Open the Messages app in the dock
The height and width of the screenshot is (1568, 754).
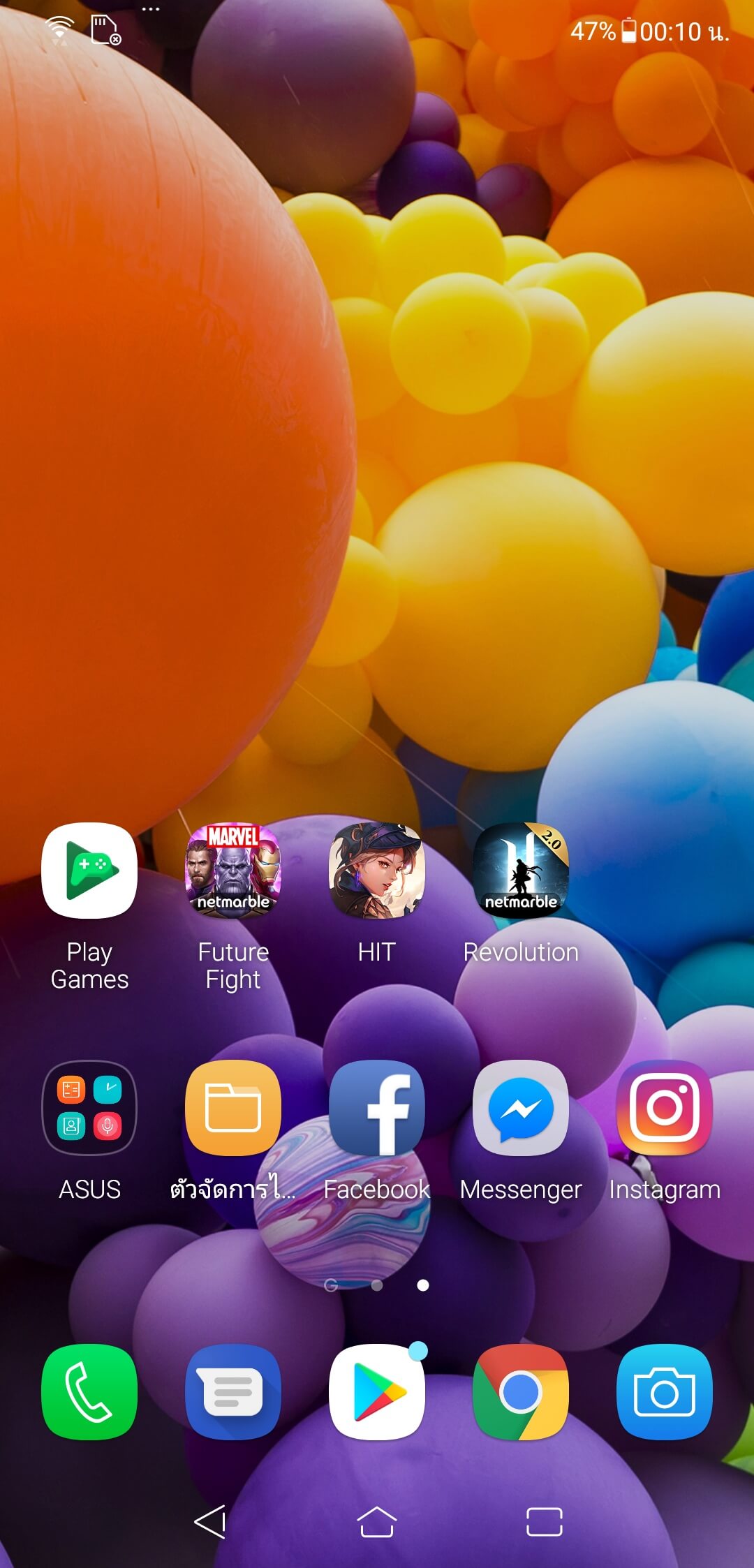coord(233,1391)
